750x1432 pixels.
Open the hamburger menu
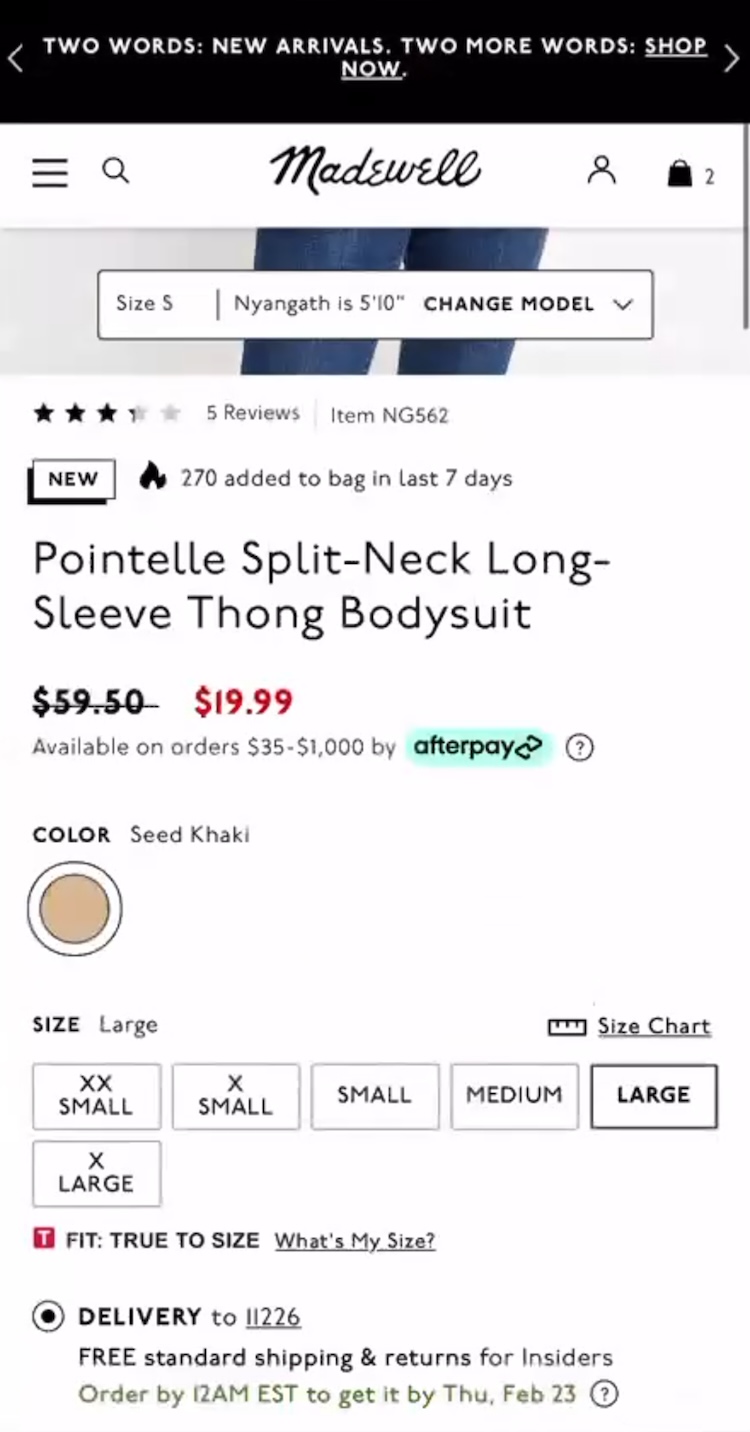50,172
